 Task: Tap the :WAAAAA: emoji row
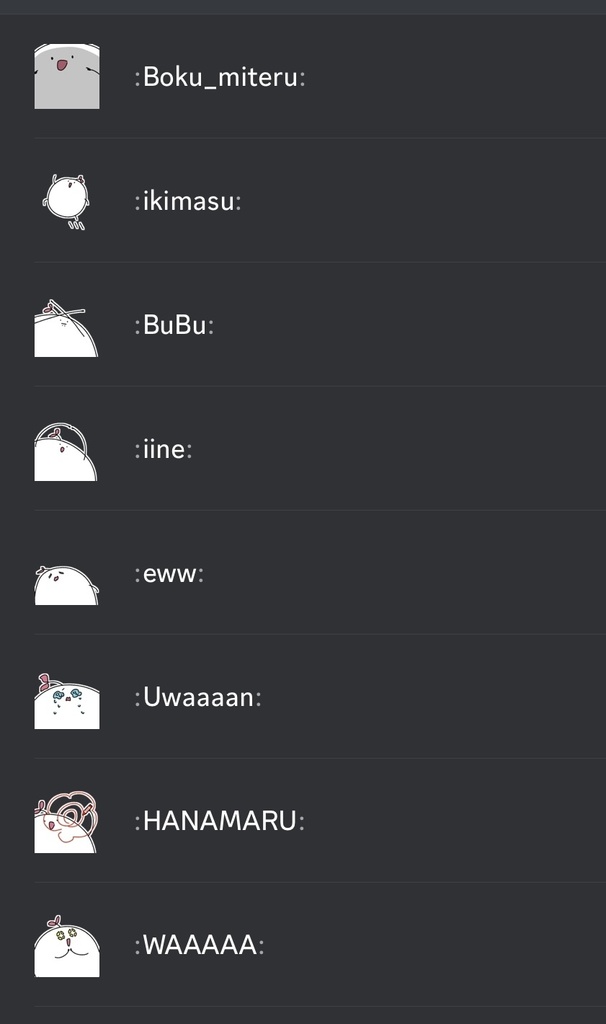click(x=199, y=945)
